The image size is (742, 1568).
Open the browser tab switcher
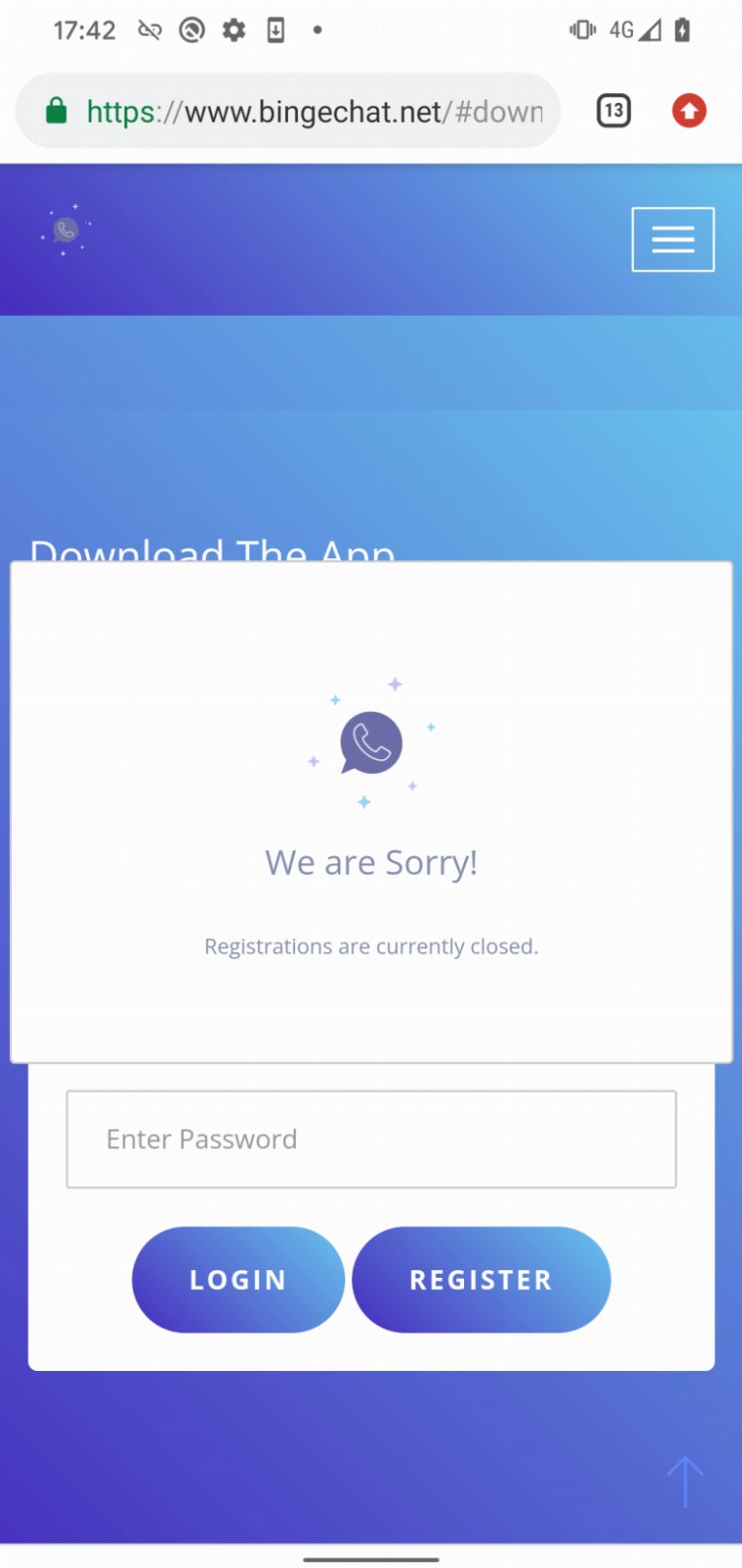613,111
